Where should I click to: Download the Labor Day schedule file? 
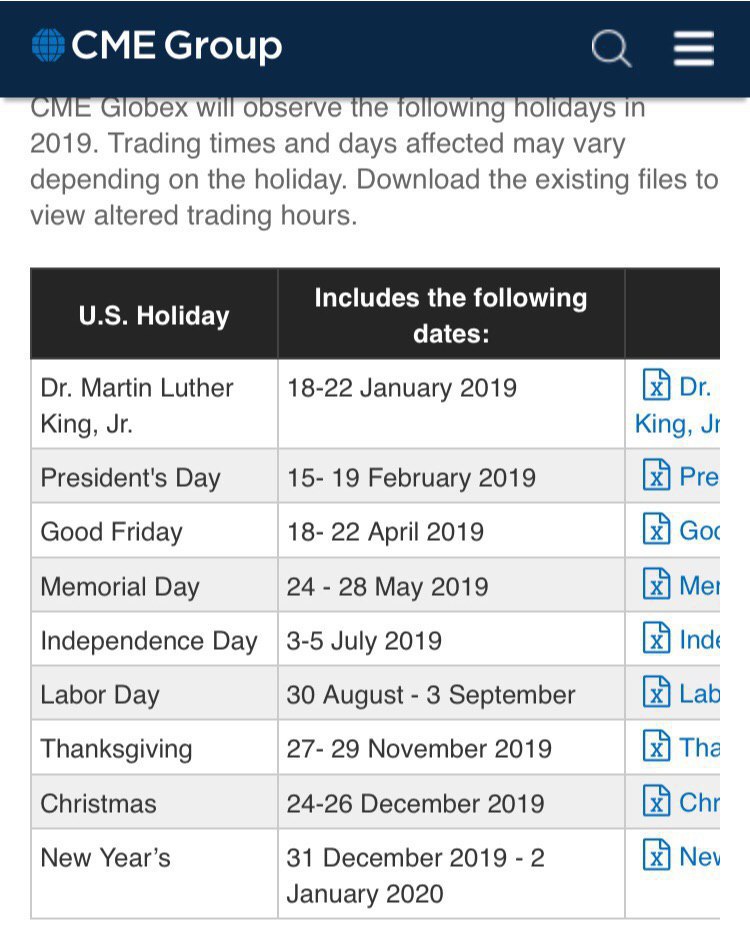[682, 692]
